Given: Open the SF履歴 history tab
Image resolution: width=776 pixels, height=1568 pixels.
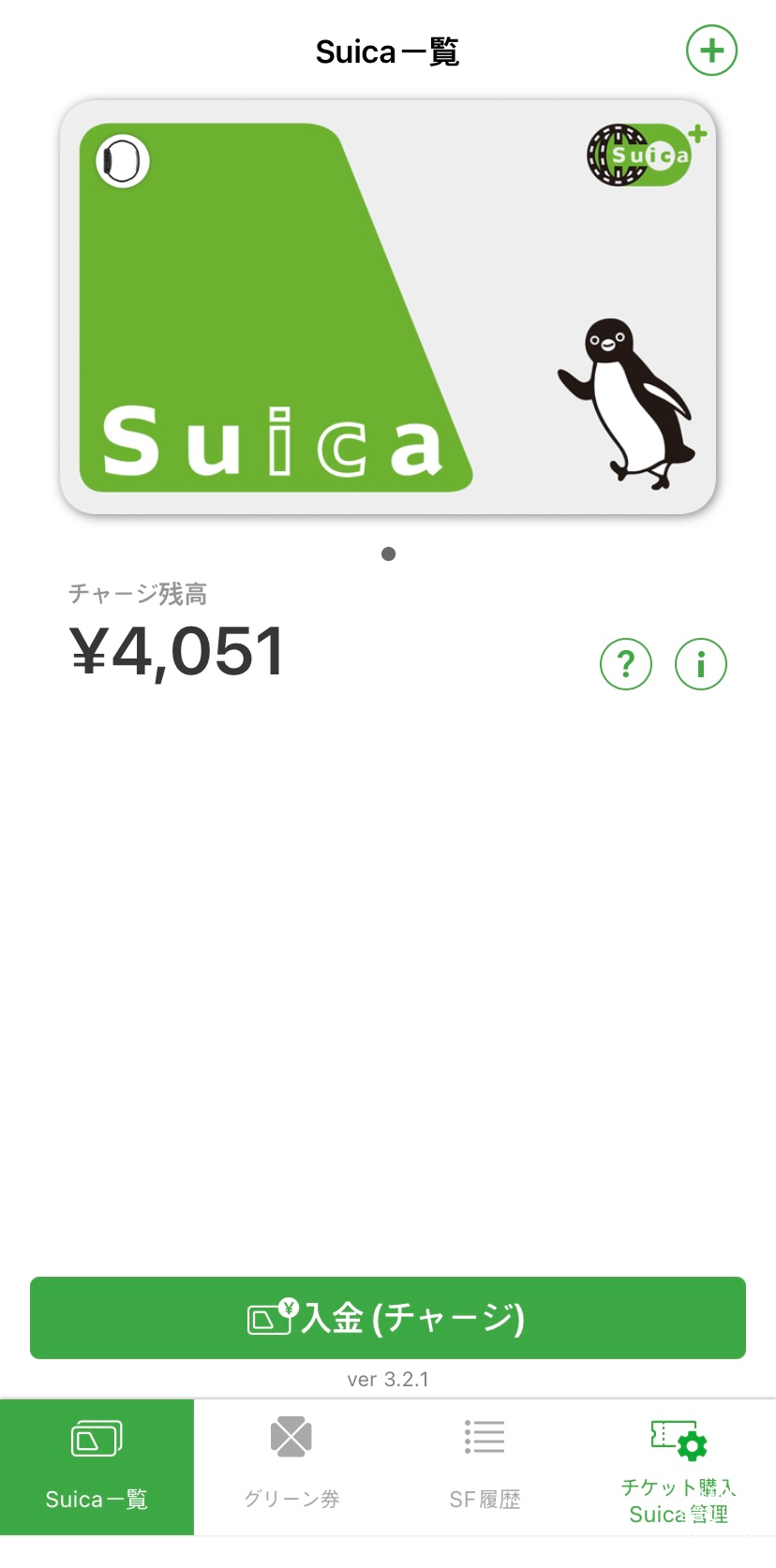Looking at the screenshot, I should pyautogui.click(x=485, y=1466).
